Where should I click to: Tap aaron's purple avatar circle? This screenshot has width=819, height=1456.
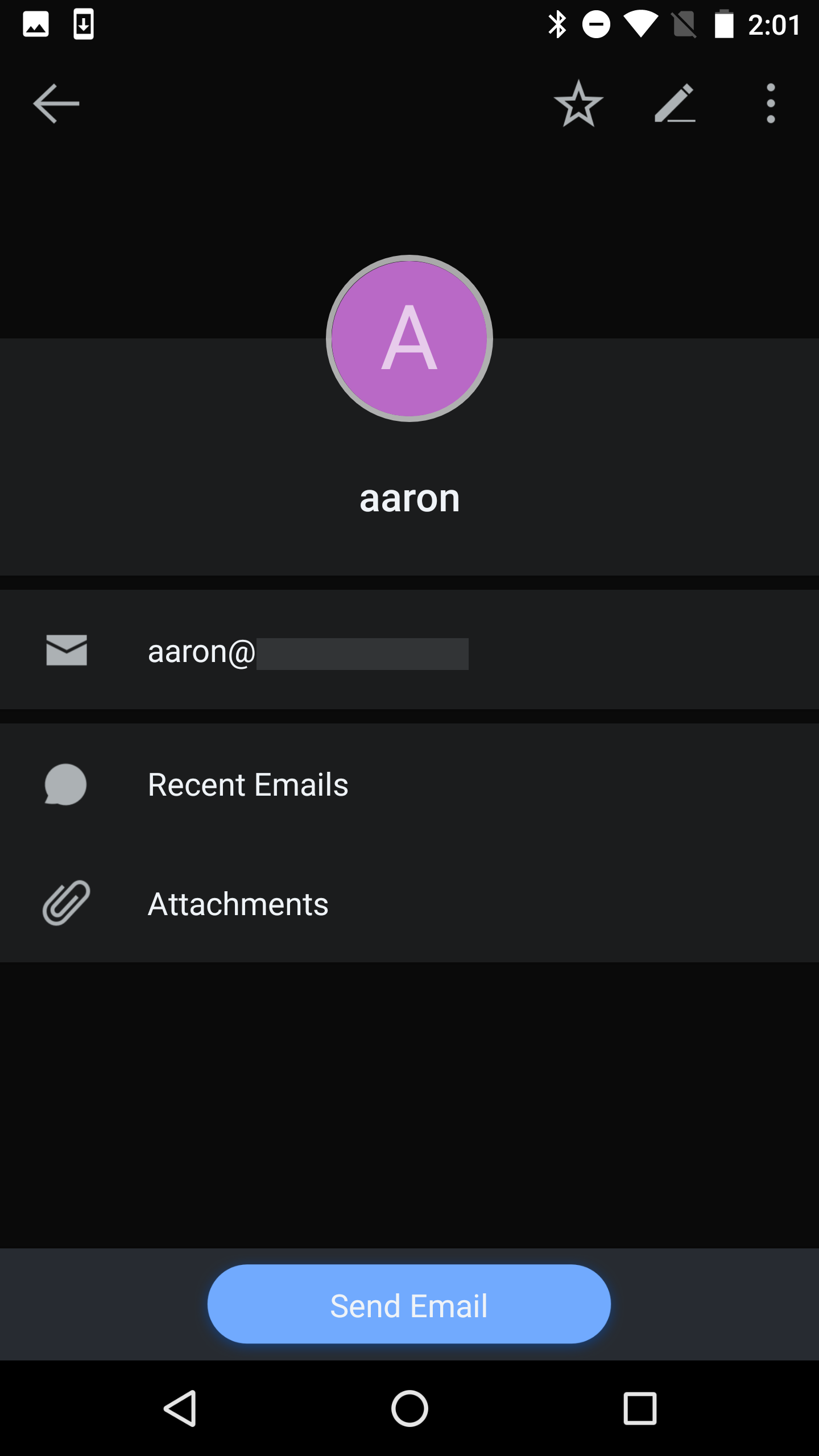(x=409, y=338)
